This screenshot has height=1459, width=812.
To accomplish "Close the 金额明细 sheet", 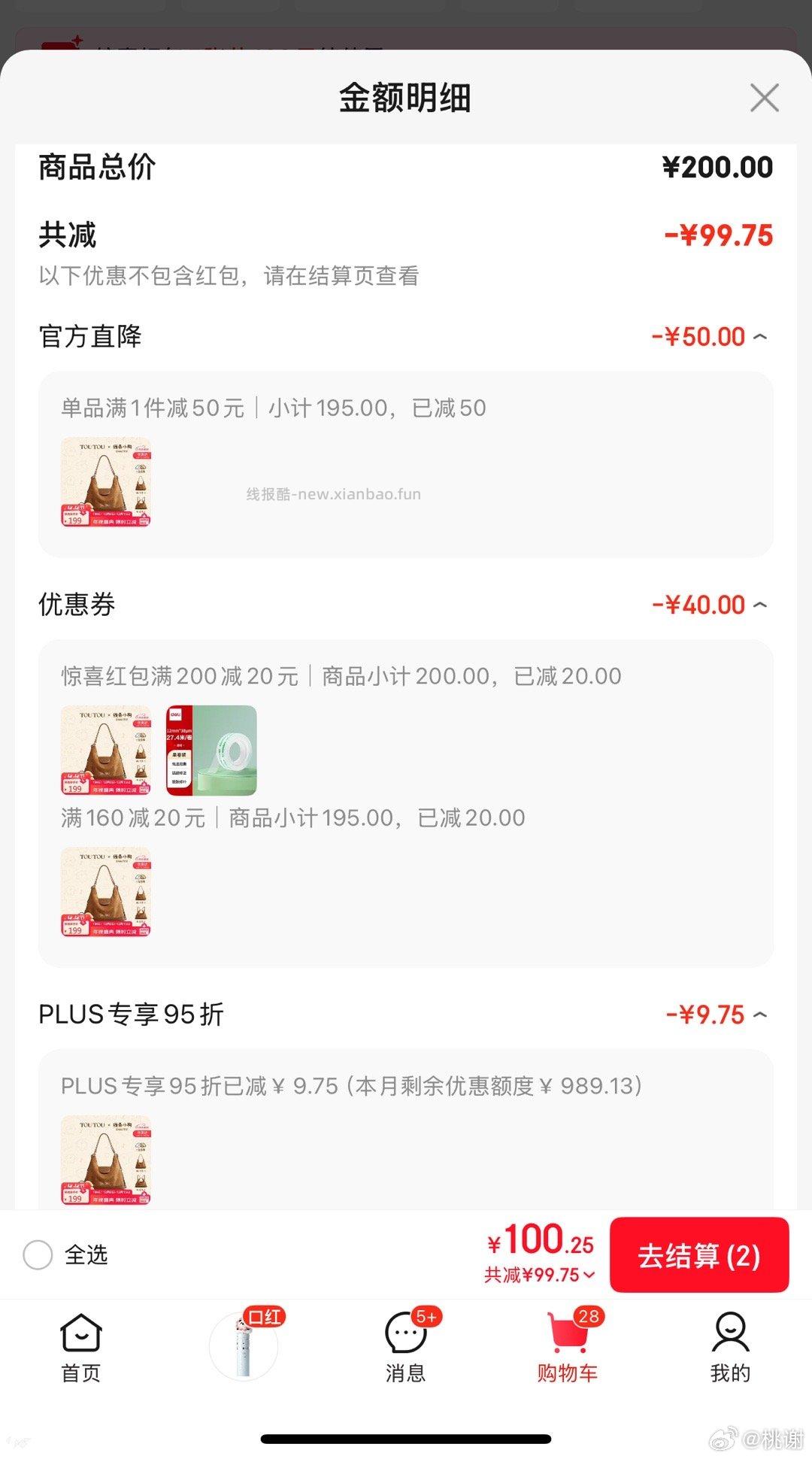I will pyautogui.click(x=764, y=98).
